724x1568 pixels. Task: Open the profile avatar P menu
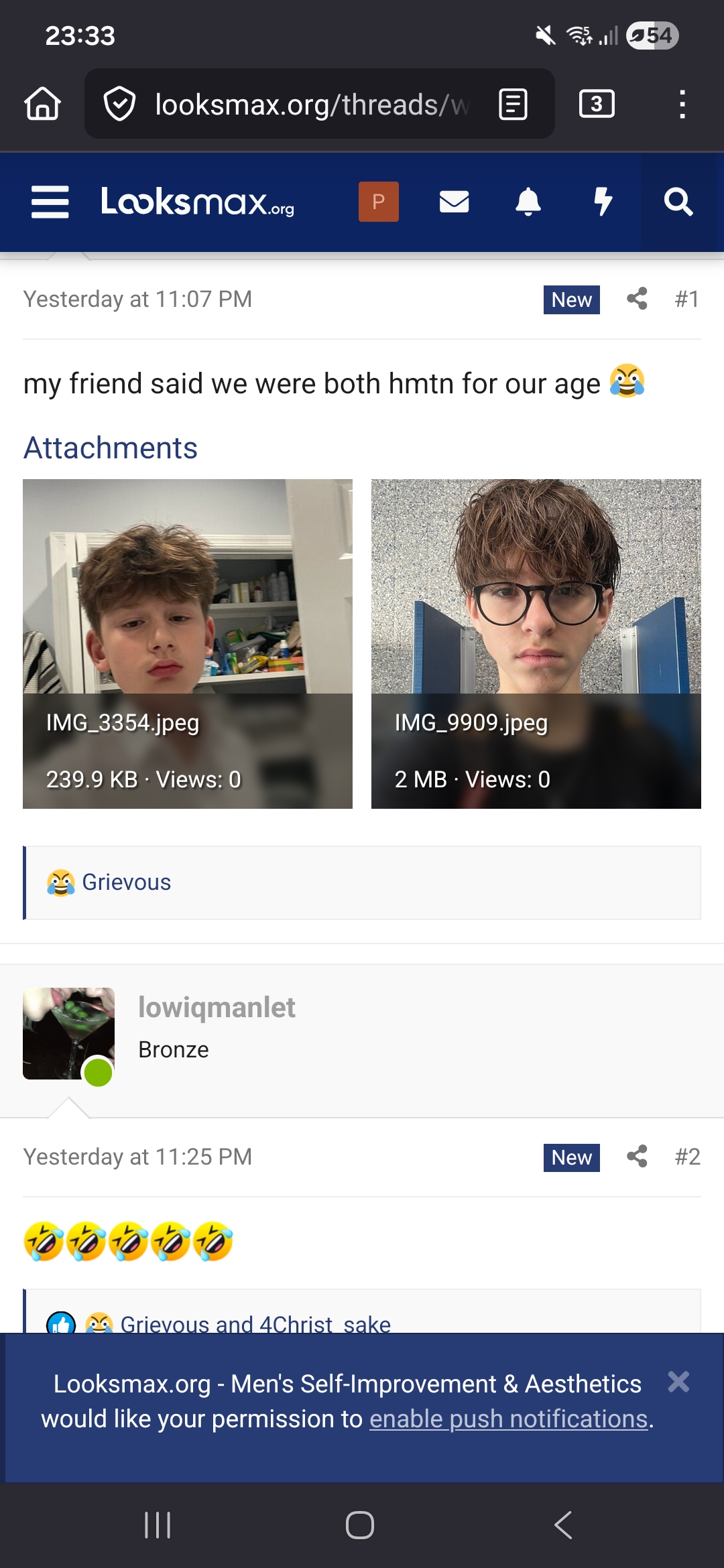pyautogui.click(x=378, y=202)
